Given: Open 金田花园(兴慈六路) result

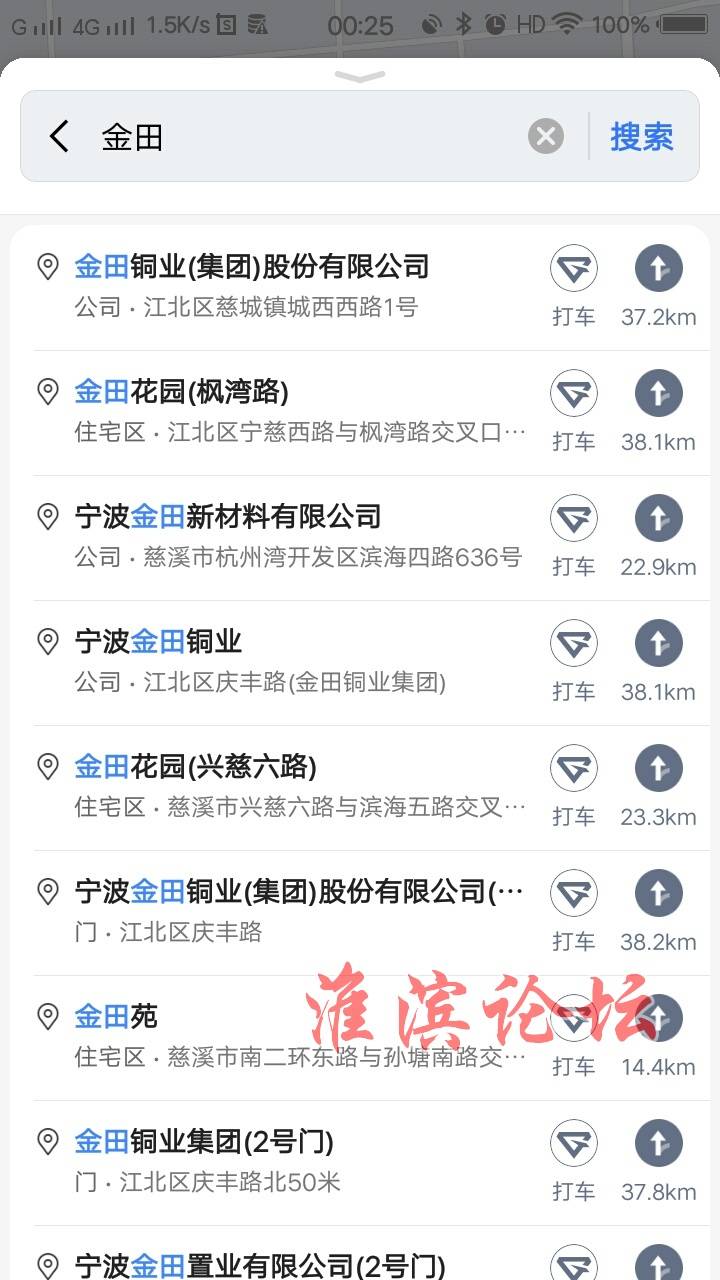Looking at the screenshot, I should (x=282, y=787).
